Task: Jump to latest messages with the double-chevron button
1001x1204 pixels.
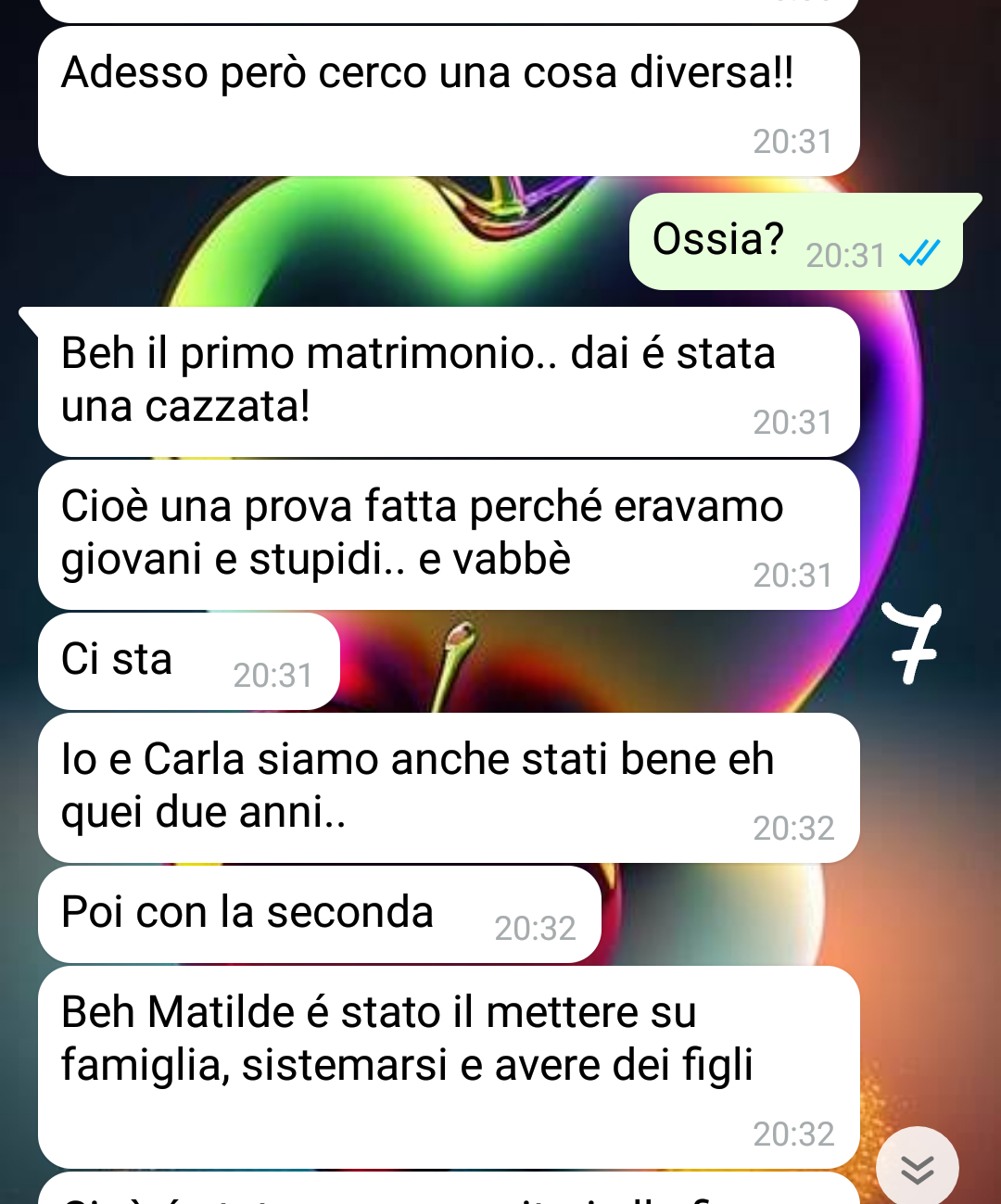Action: pos(917,1168)
